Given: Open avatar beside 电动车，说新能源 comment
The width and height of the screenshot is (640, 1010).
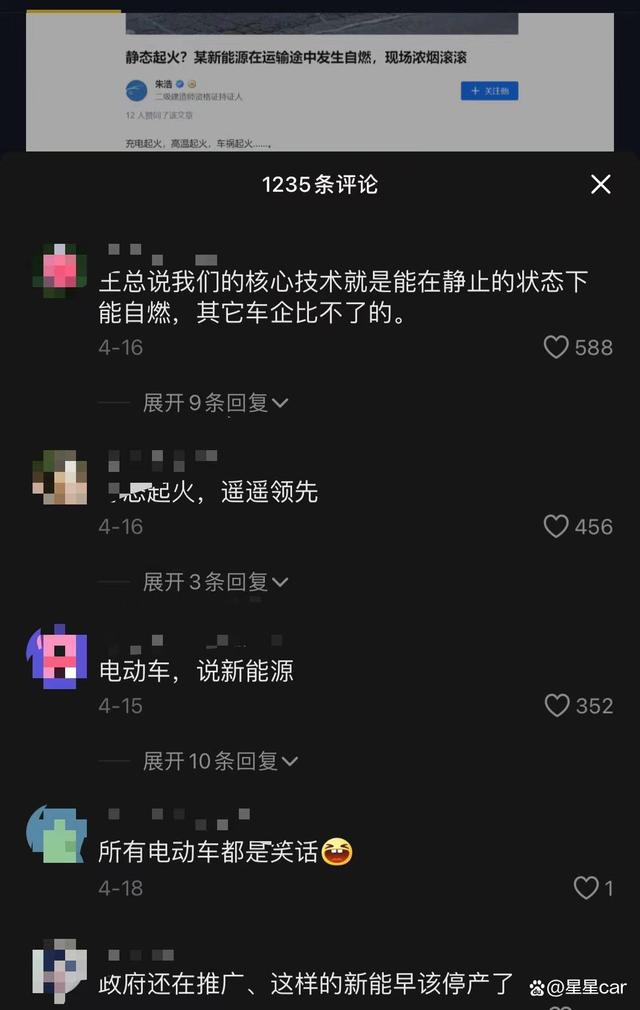Looking at the screenshot, I should 58,658.
